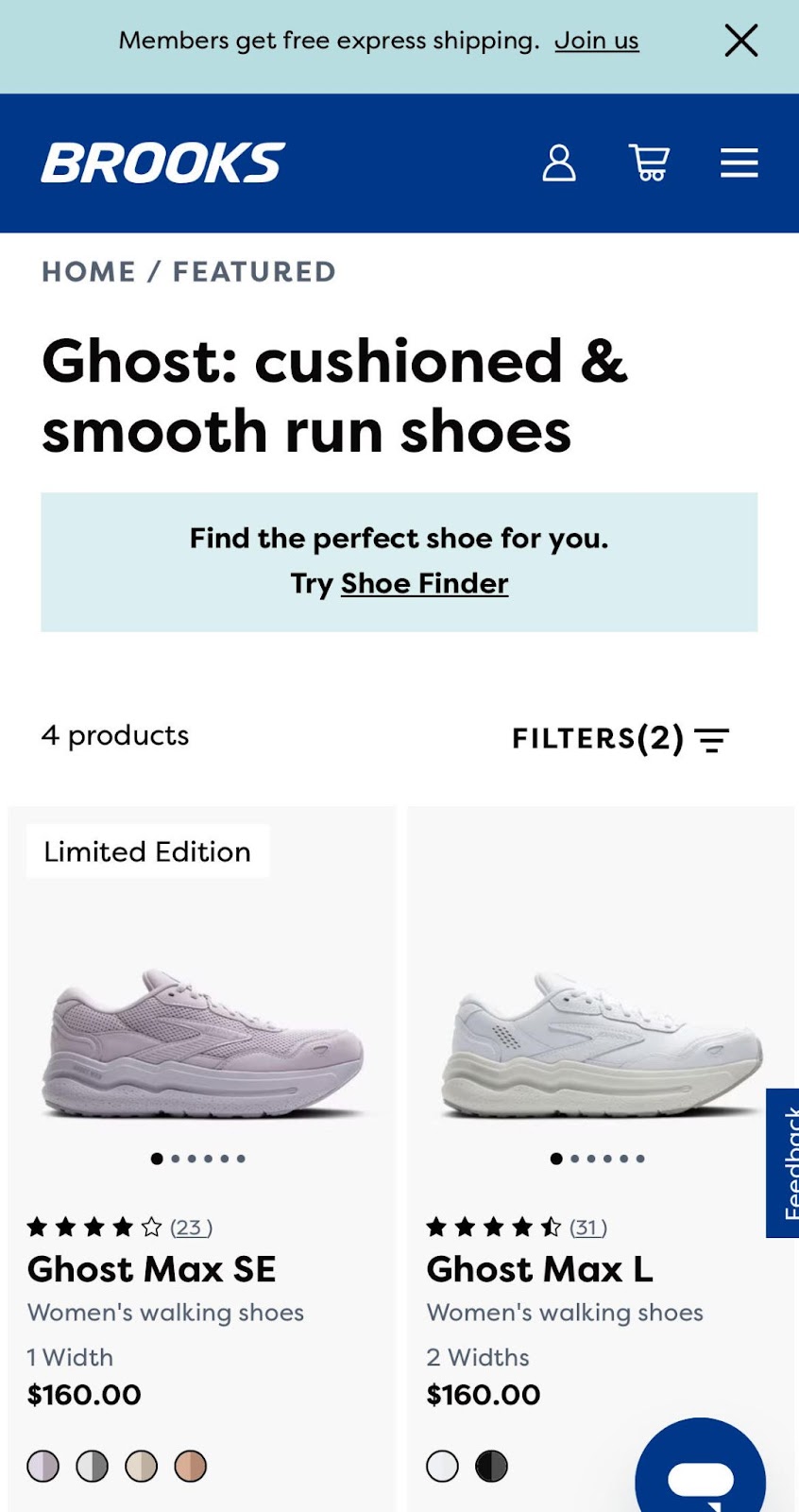Try the Shoe Finder link
The height and width of the screenshot is (1512, 799).
click(424, 583)
